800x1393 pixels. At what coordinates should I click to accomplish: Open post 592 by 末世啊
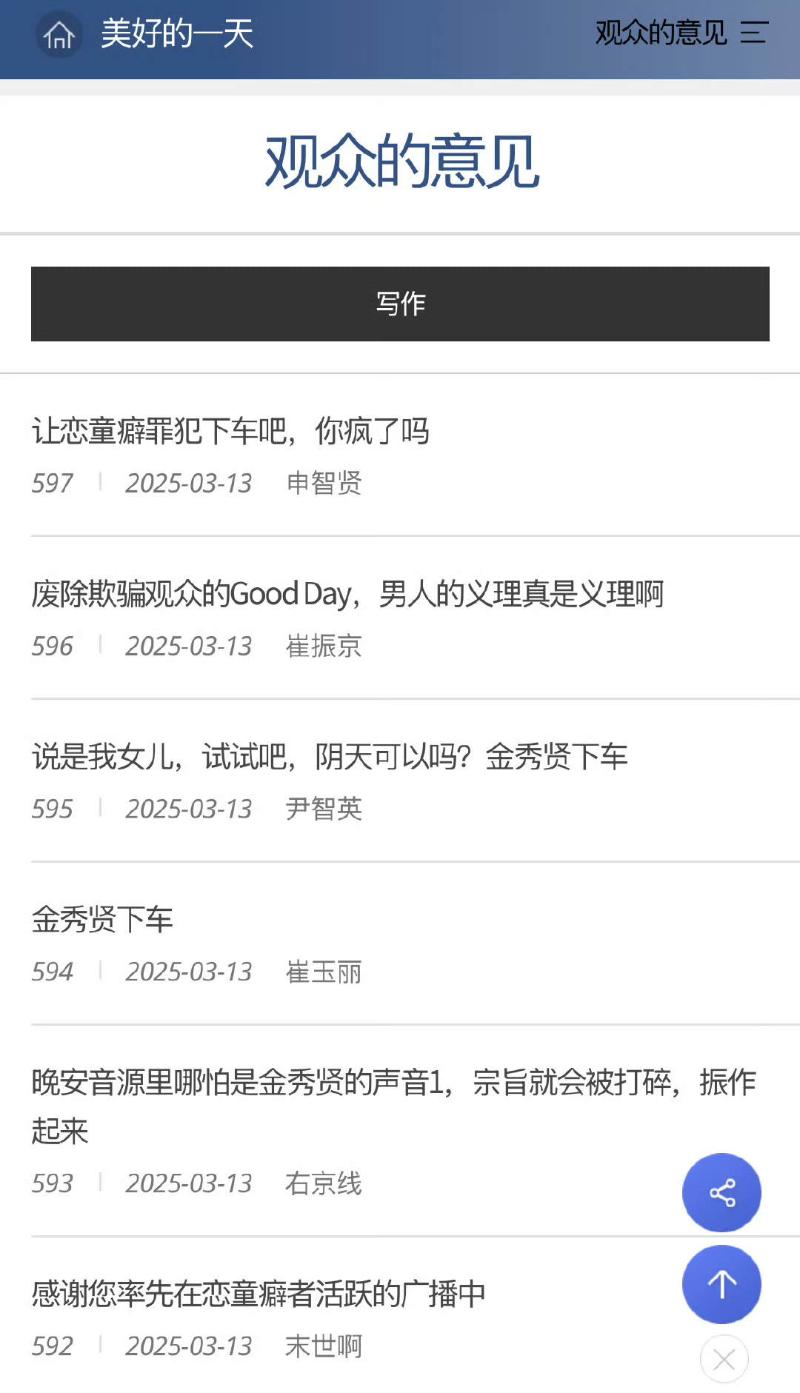[259, 1294]
